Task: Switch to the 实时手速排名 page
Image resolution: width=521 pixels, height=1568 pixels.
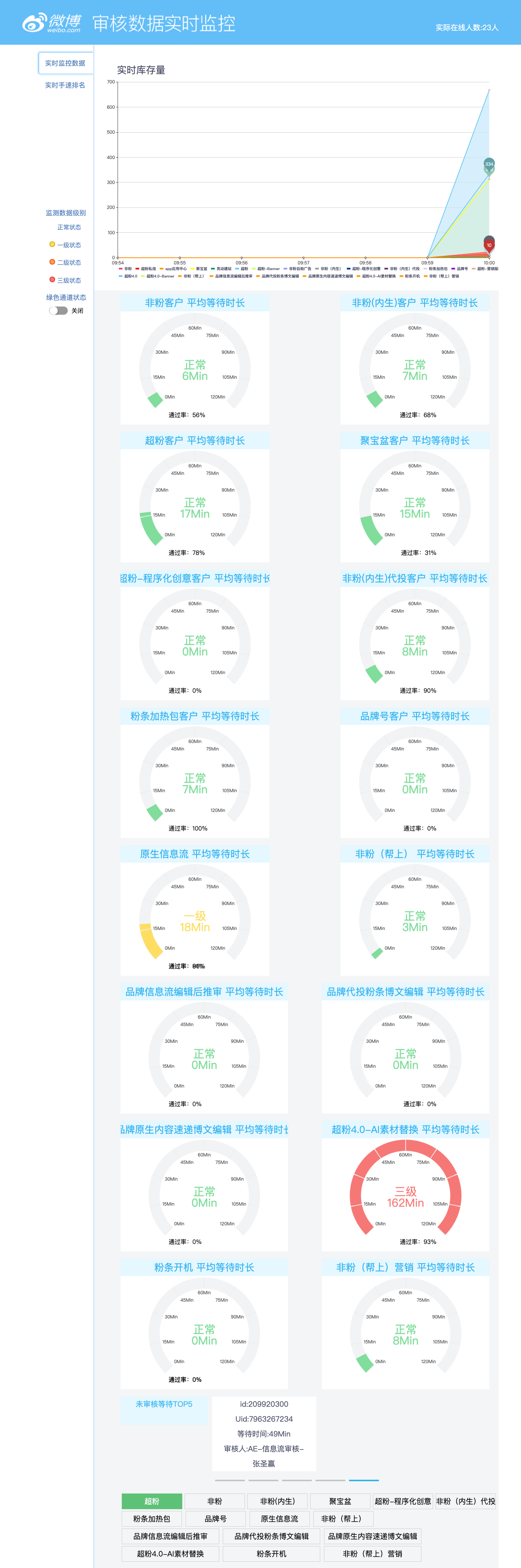Action: (65, 85)
